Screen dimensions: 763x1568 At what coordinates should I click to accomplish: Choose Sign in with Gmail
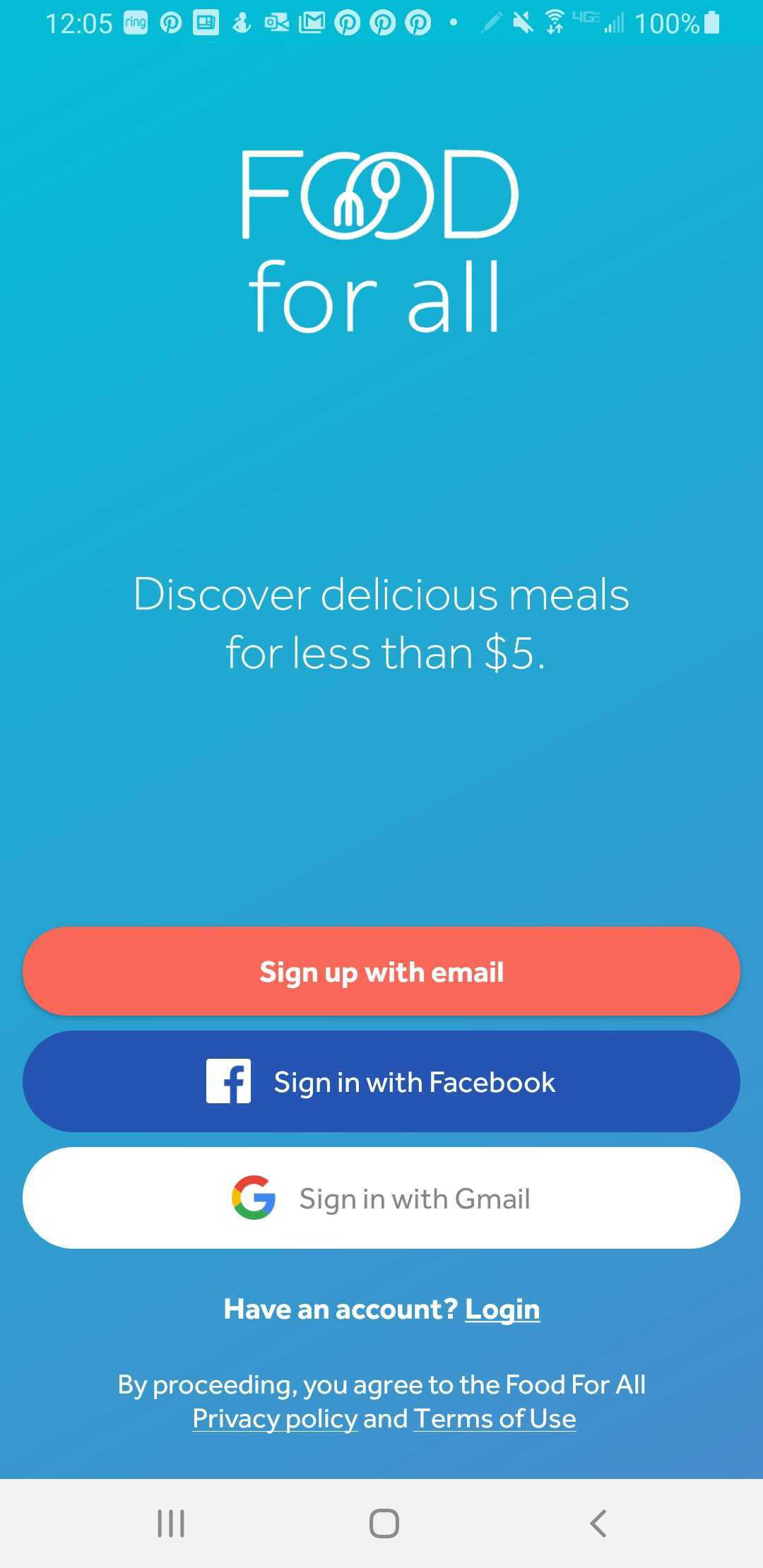[x=381, y=1198]
